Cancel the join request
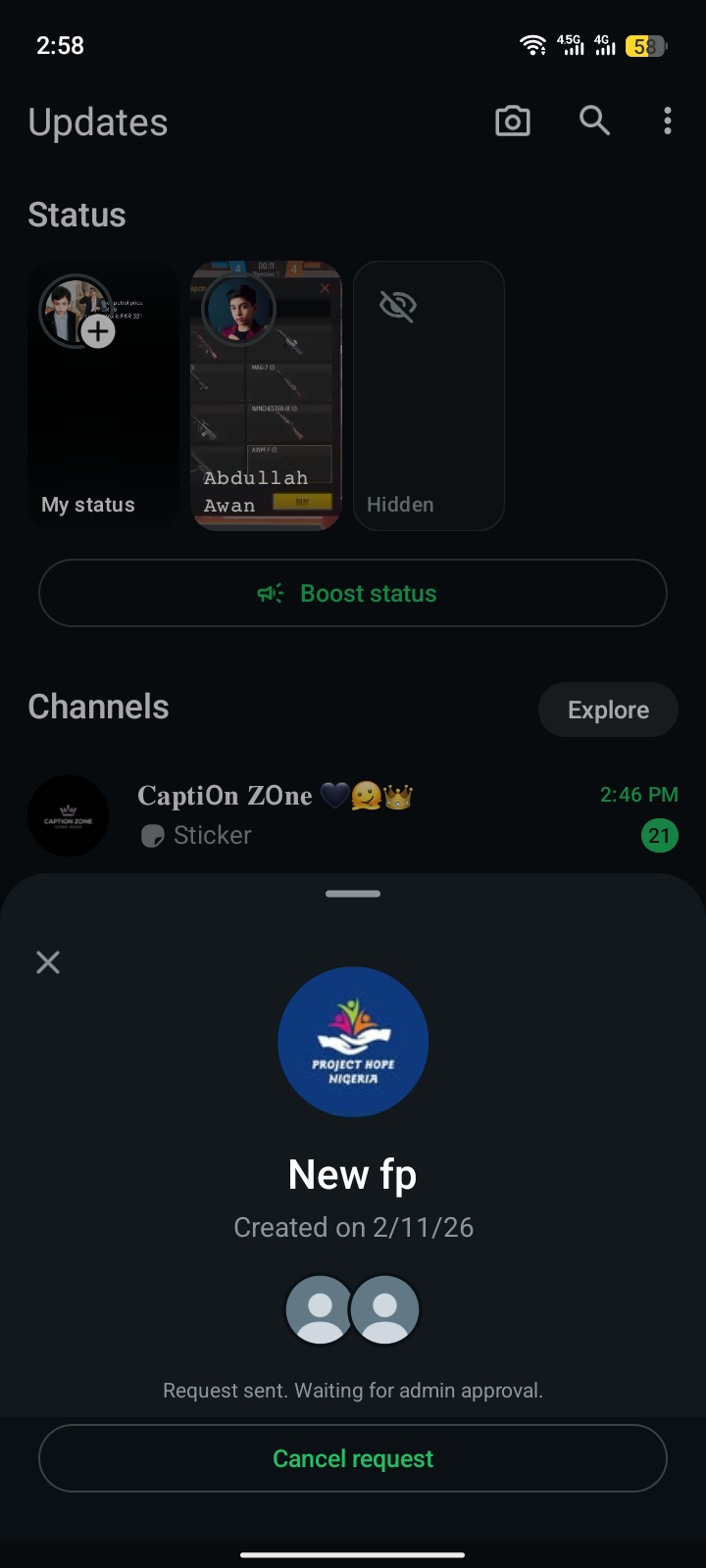This screenshot has height=1568, width=706. [x=353, y=1458]
